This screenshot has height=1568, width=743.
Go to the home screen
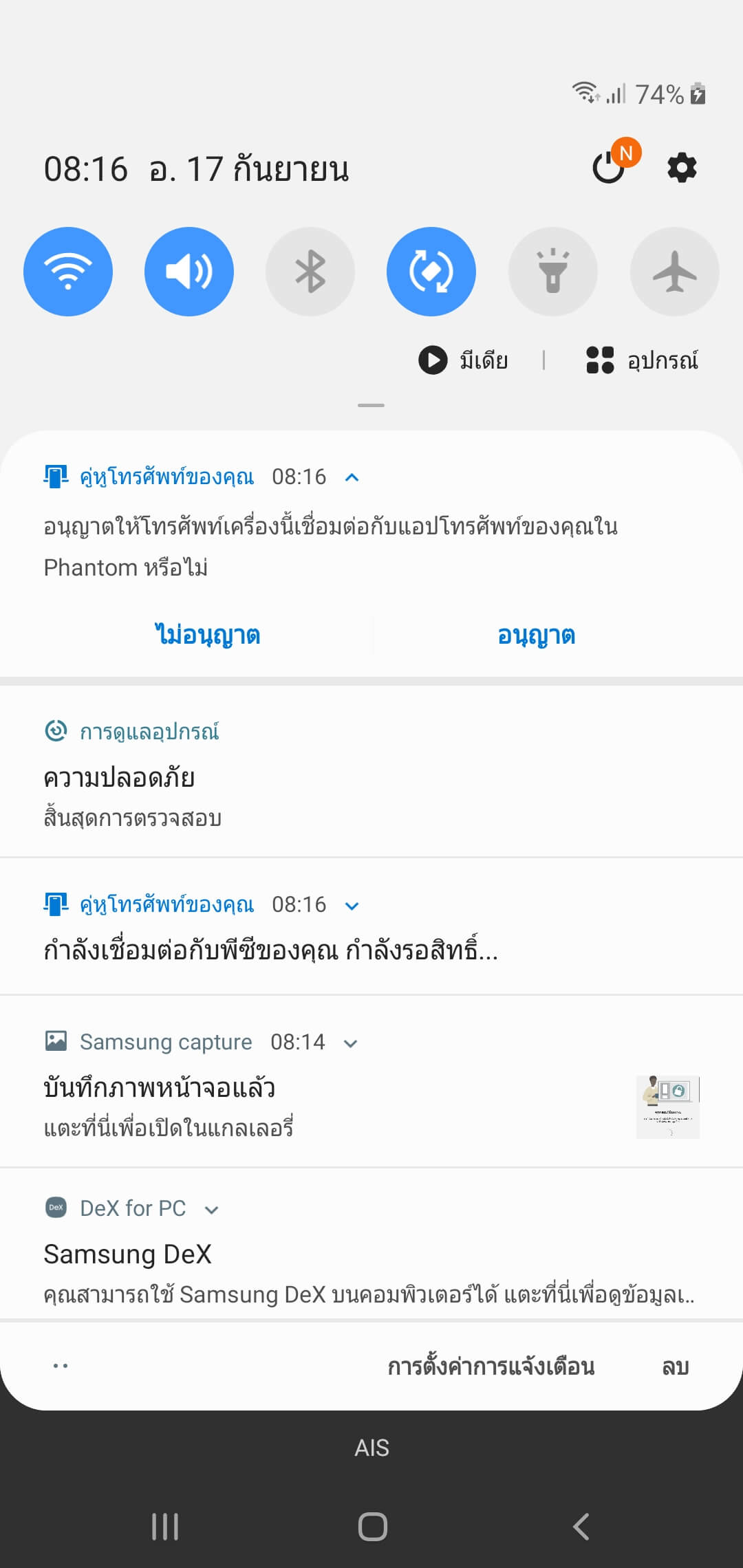[x=372, y=1527]
